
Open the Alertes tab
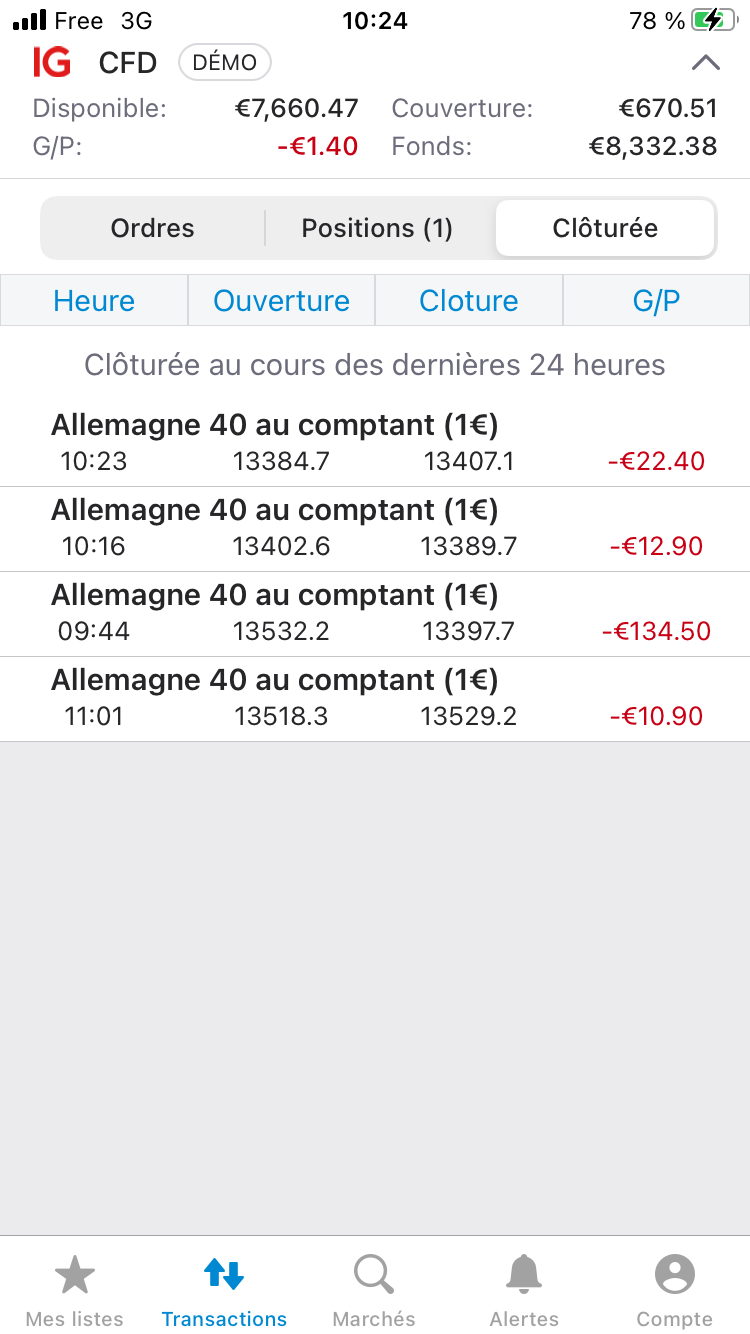coord(524,1290)
